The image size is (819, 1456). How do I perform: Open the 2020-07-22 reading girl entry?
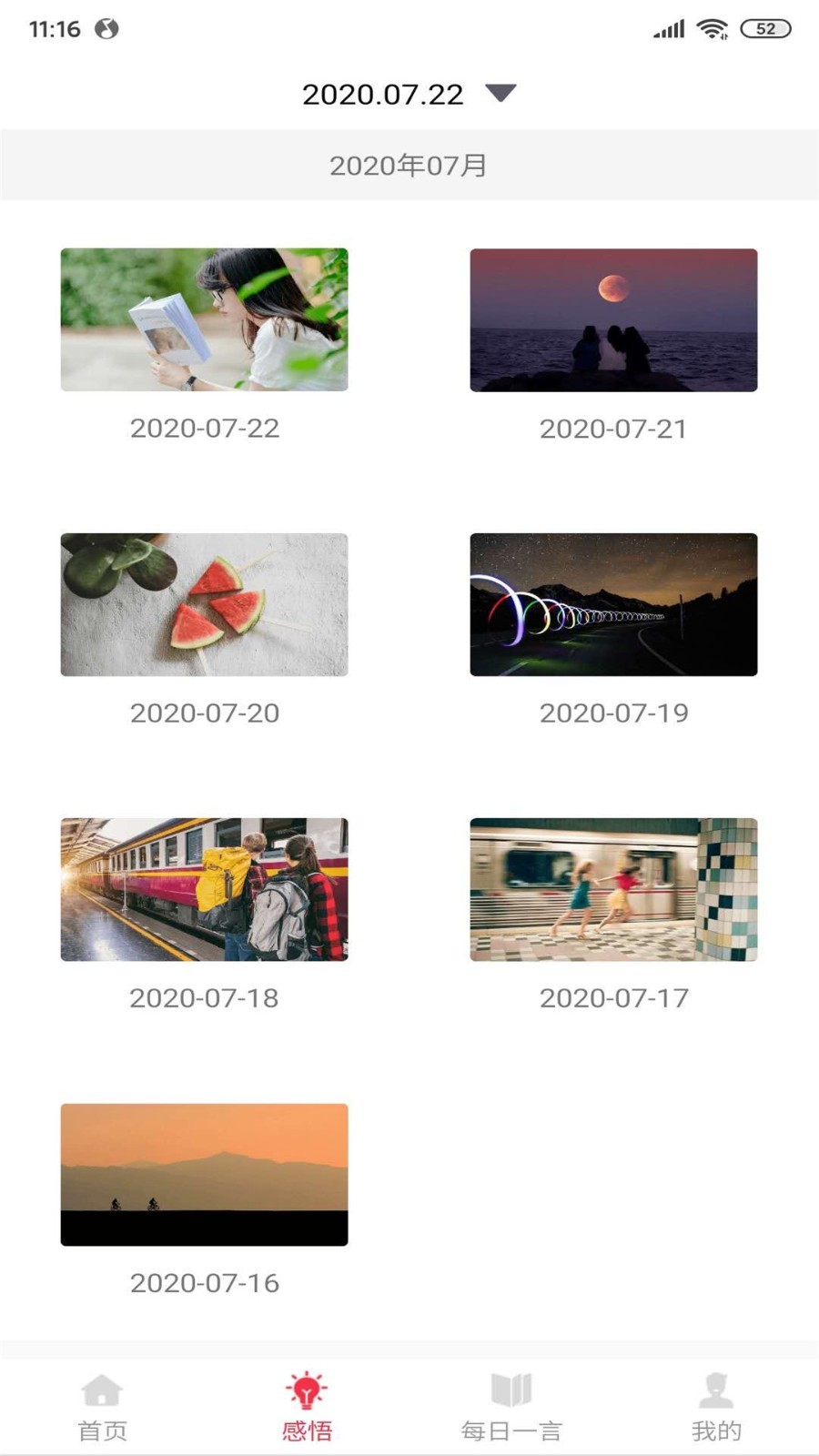(204, 319)
